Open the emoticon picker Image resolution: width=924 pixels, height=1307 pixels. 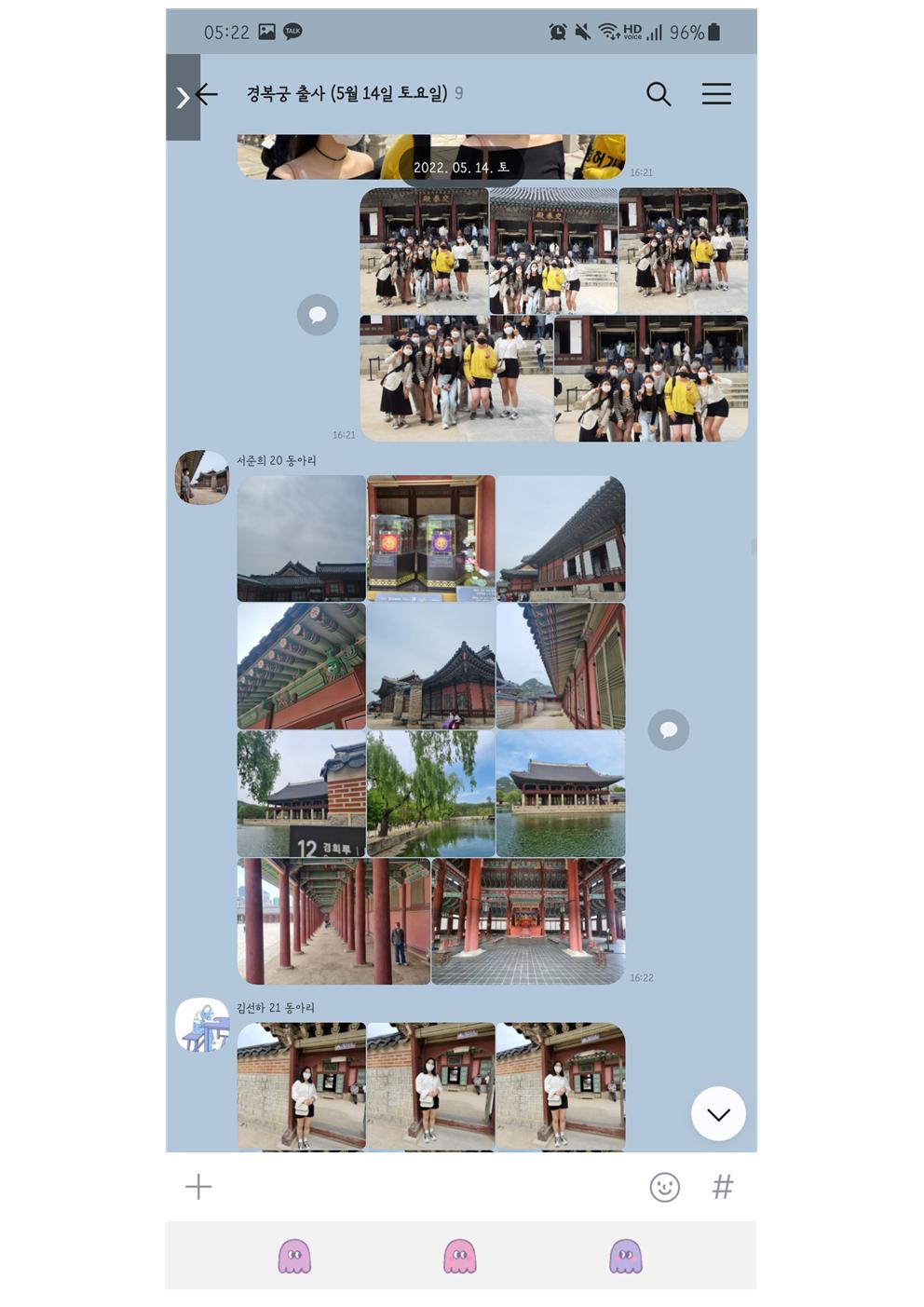click(x=664, y=1187)
